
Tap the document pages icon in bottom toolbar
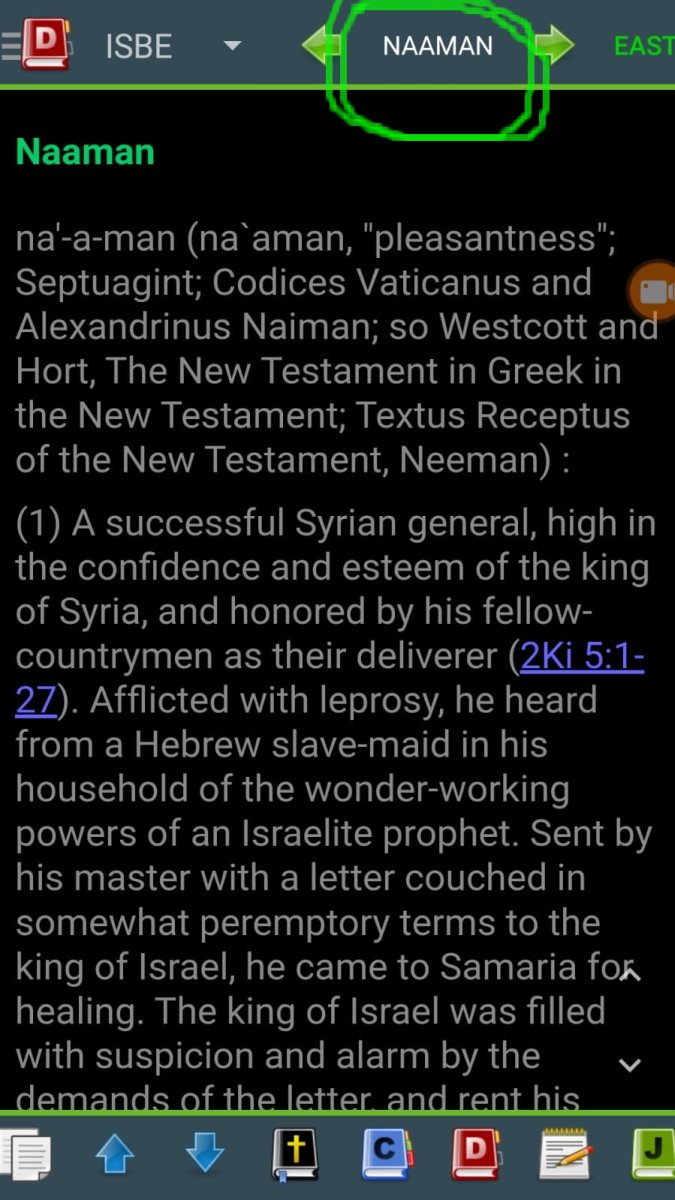[25, 1156]
